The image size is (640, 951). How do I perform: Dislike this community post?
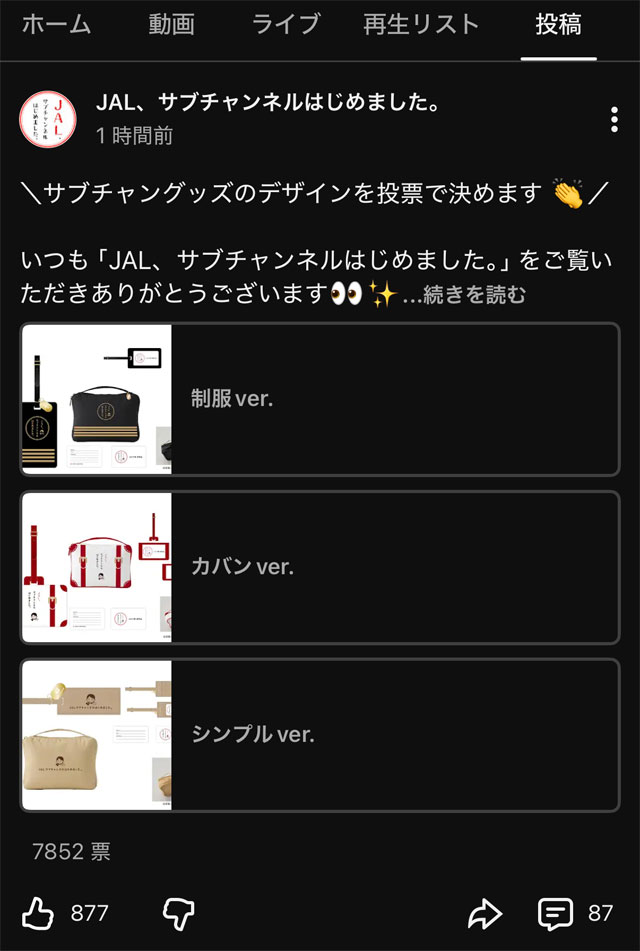[x=178, y=912]
